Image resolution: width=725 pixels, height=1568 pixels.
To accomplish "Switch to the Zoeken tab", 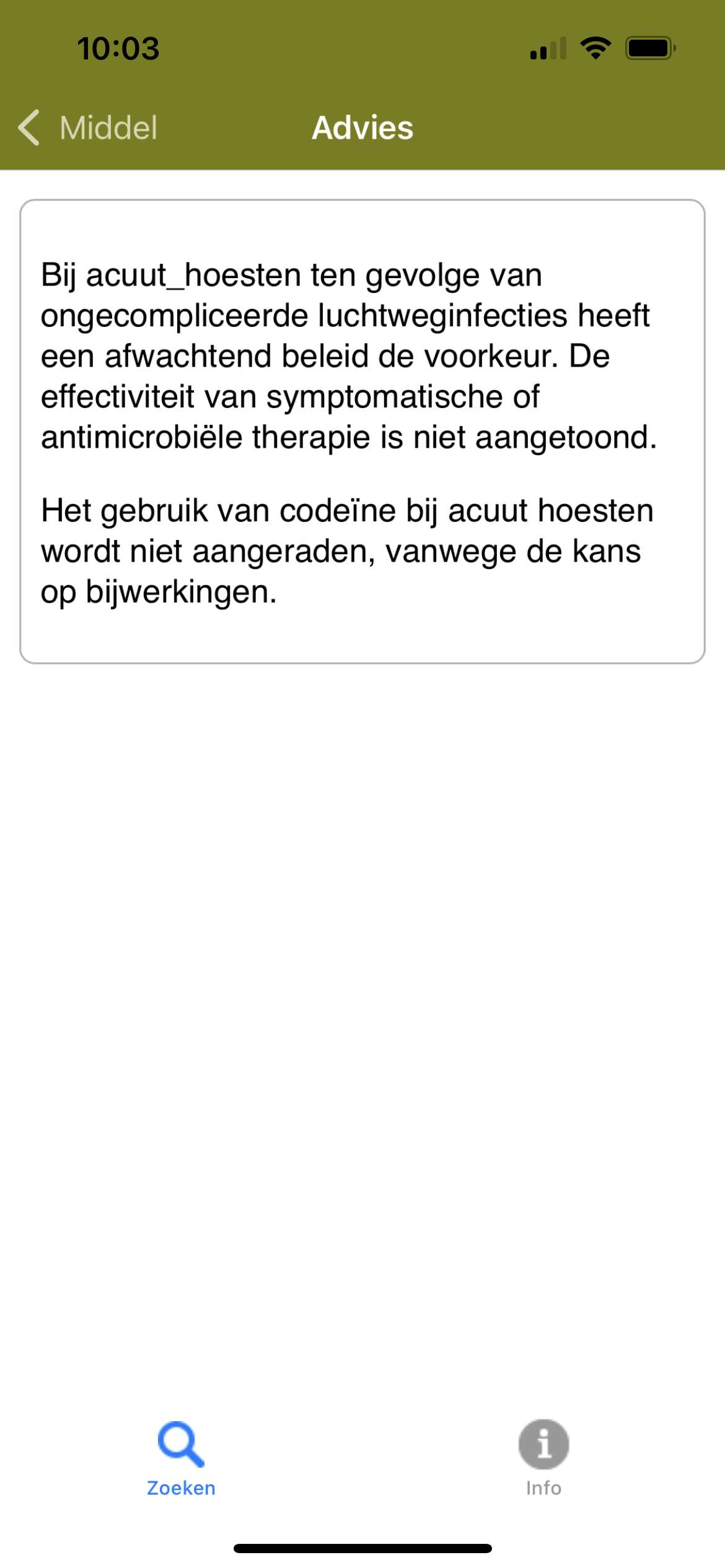I will tap(181, 1459).
